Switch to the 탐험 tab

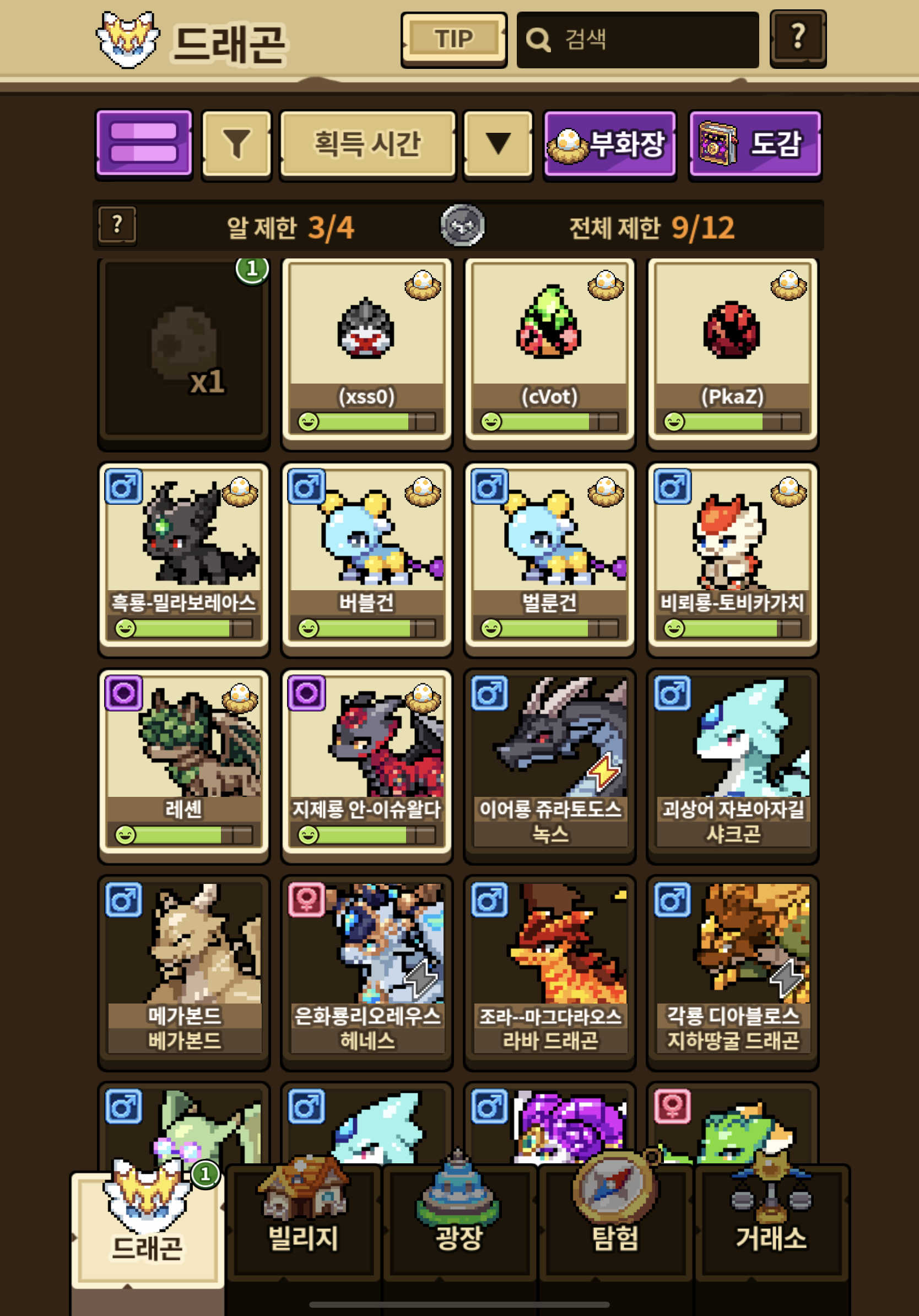[x=615, y=1222]
